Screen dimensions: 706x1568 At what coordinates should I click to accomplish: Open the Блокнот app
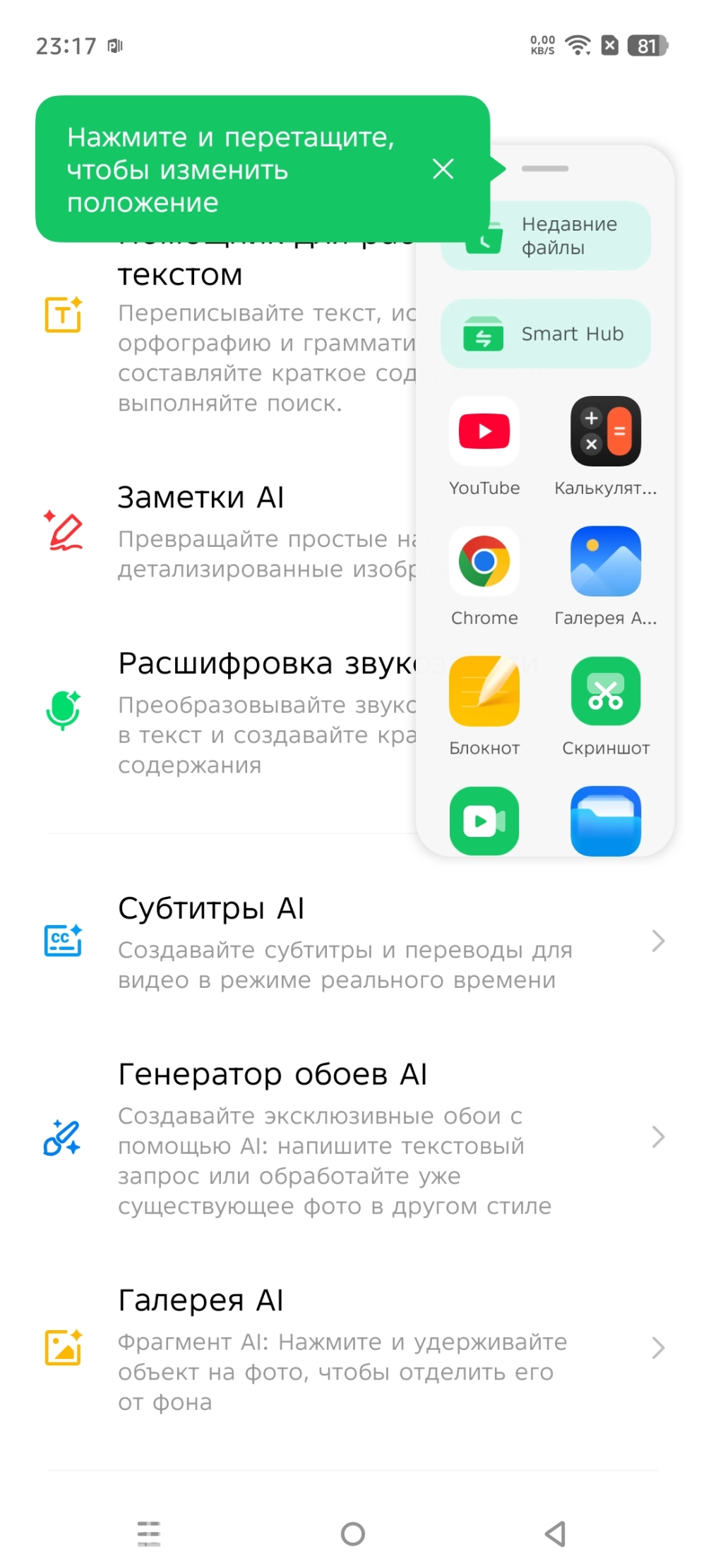point(484,692)
